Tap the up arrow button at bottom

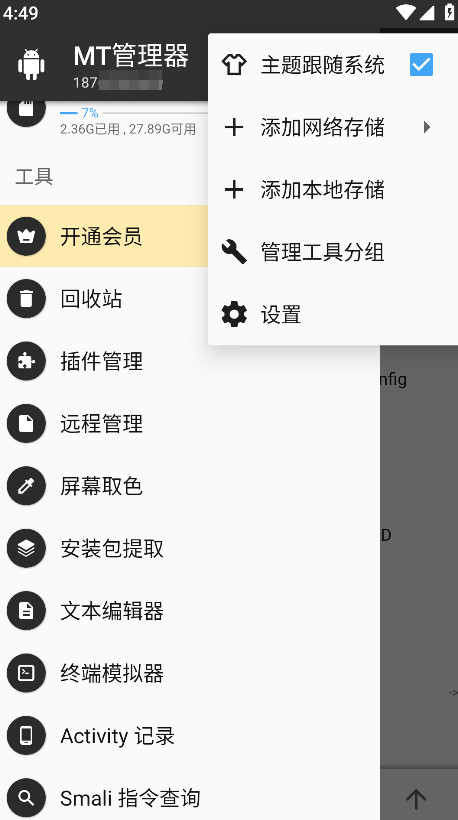click(x=416, y=799)
